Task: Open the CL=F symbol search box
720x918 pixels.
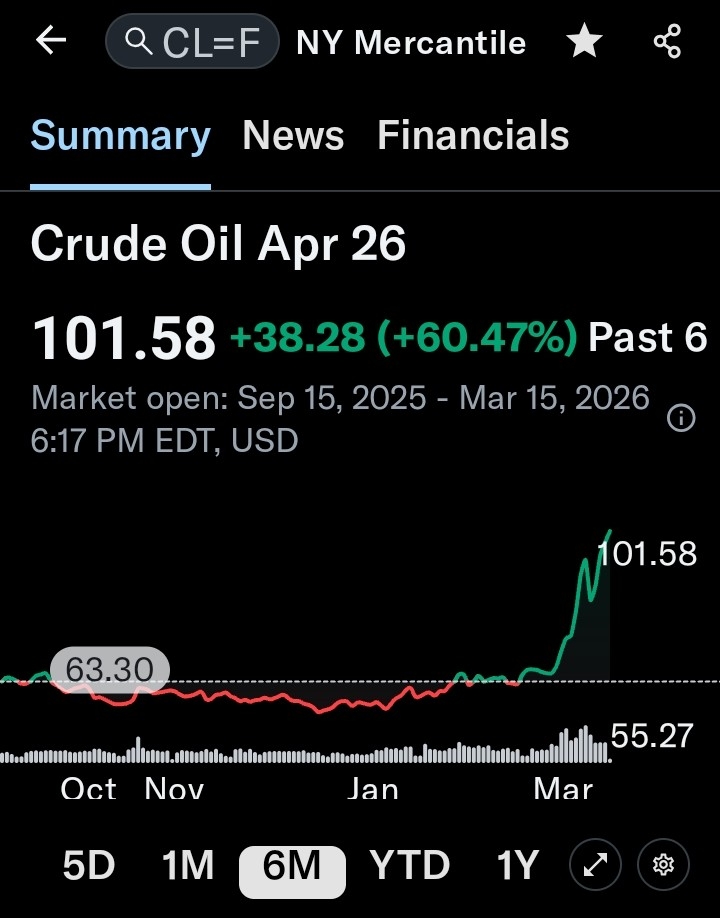Action: click(193, 42)
